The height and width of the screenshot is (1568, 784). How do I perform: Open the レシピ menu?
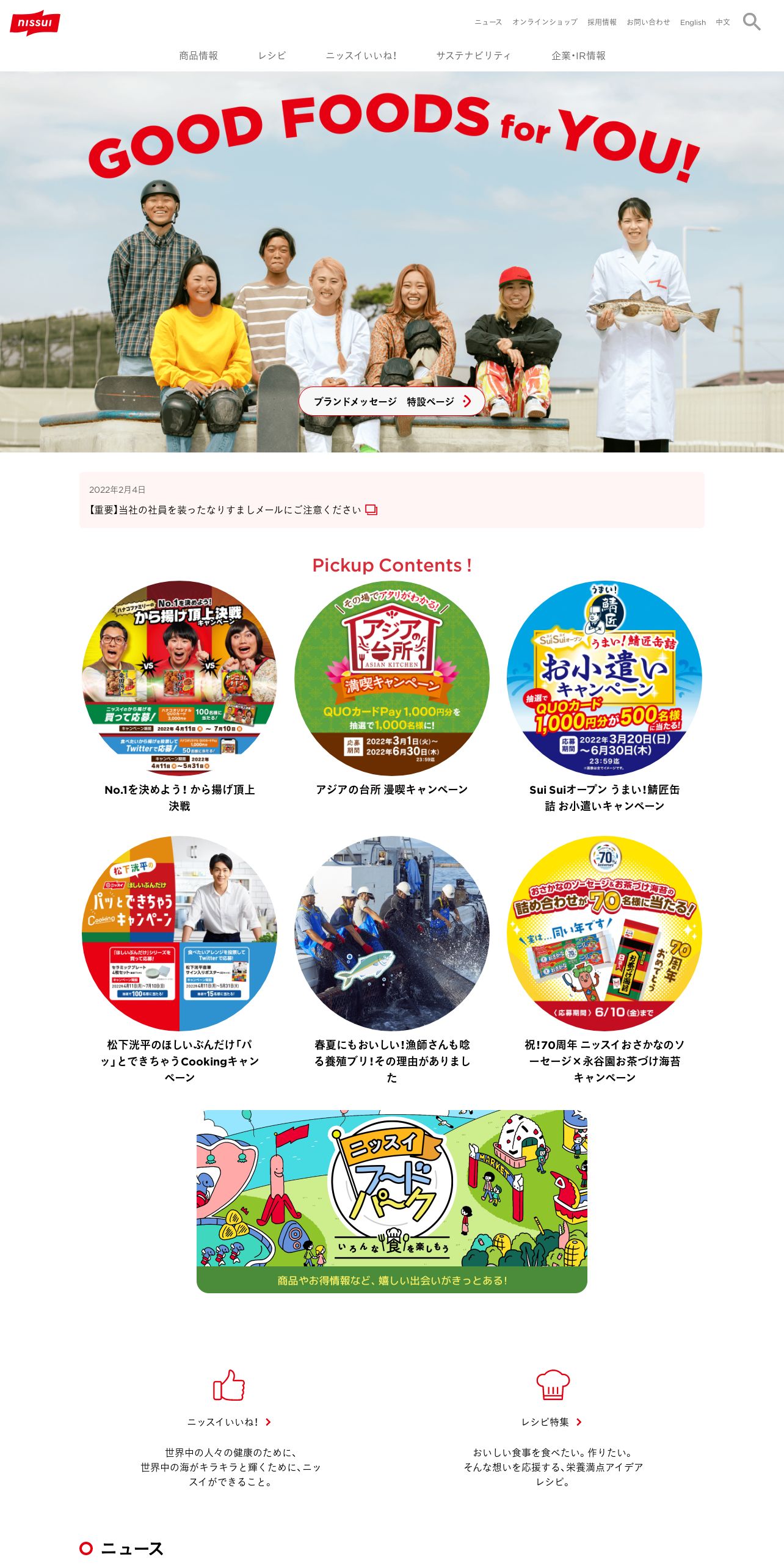(272, 56)
